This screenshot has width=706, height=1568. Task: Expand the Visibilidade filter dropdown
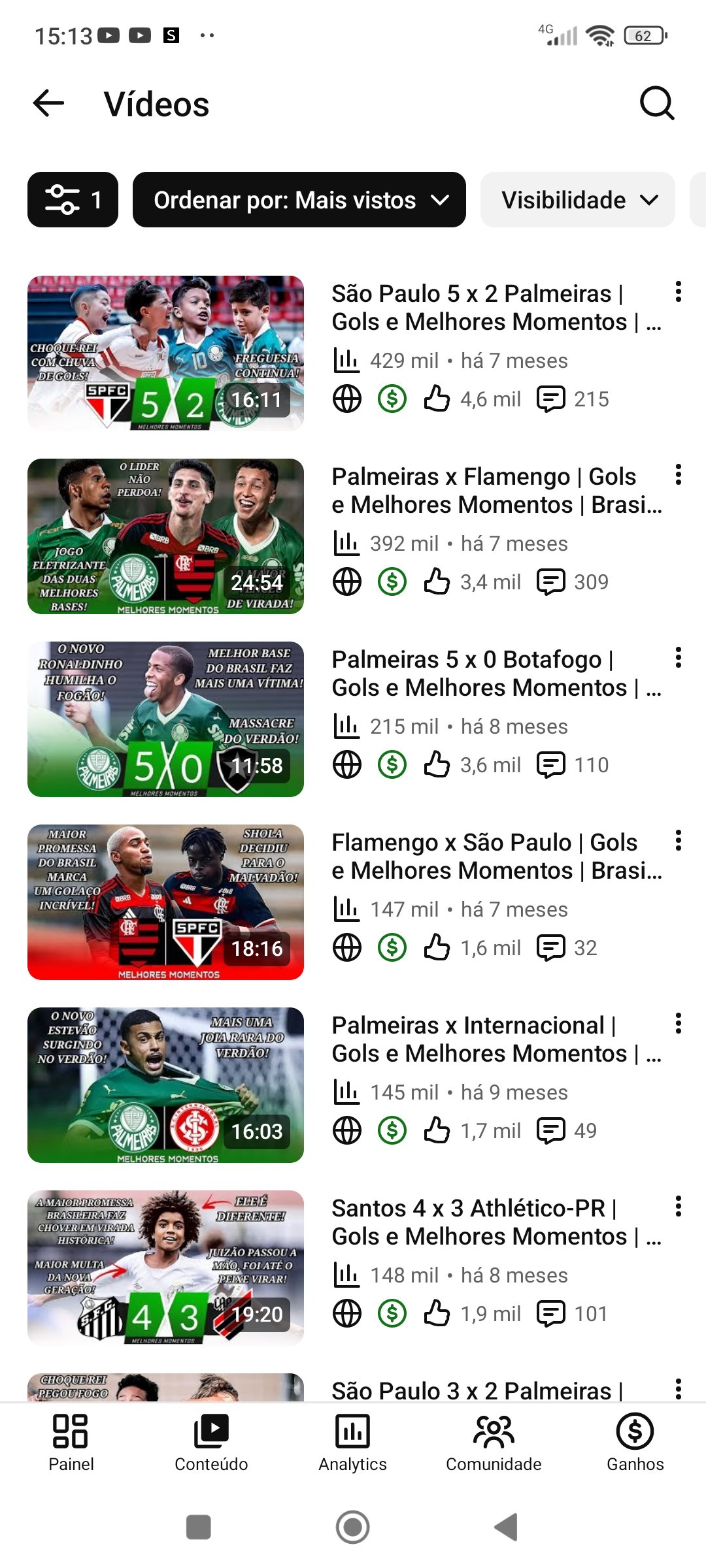577,200
